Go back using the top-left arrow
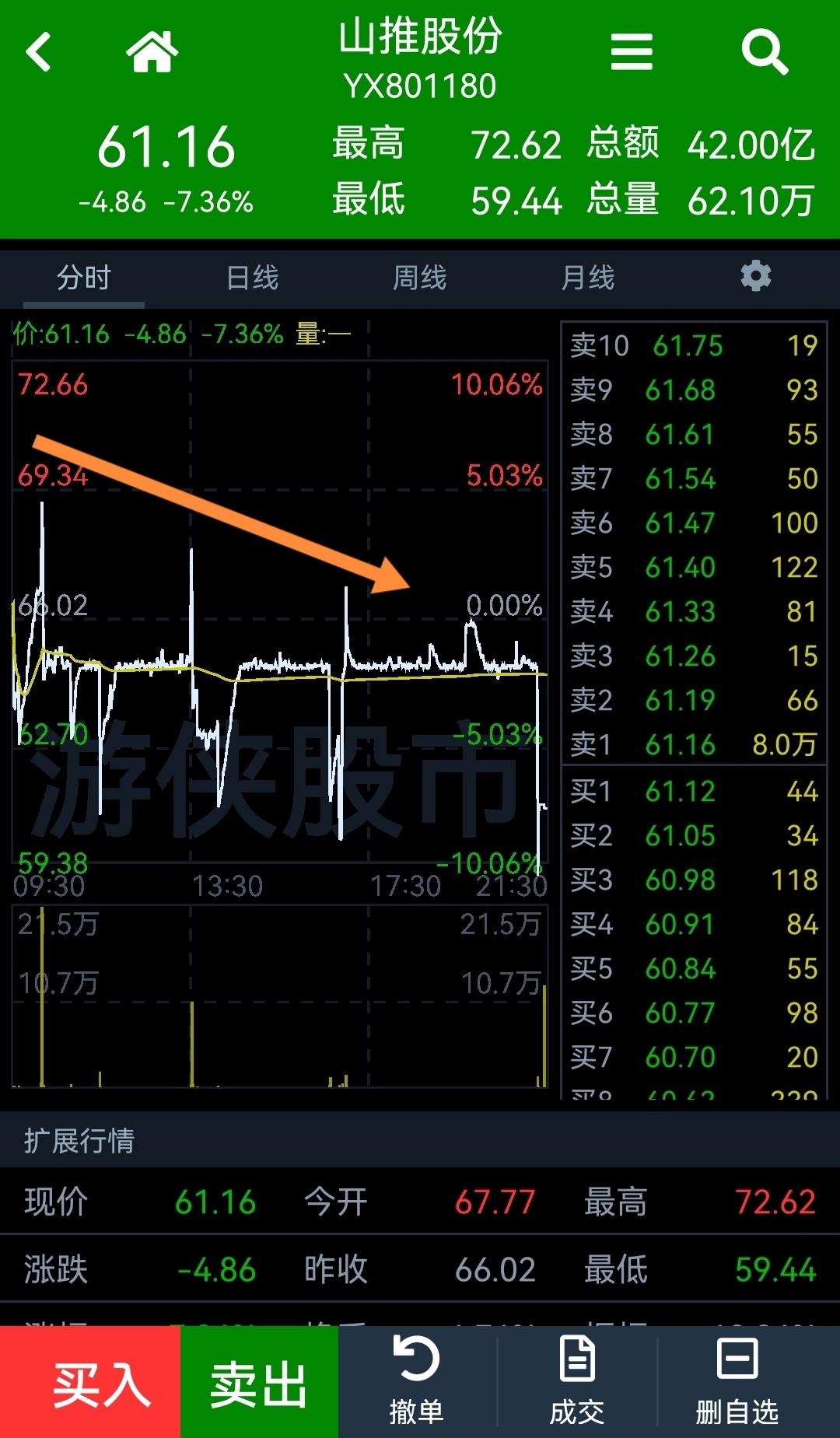The height and width of the screenshot is (1438, 840). pos(38,52)
